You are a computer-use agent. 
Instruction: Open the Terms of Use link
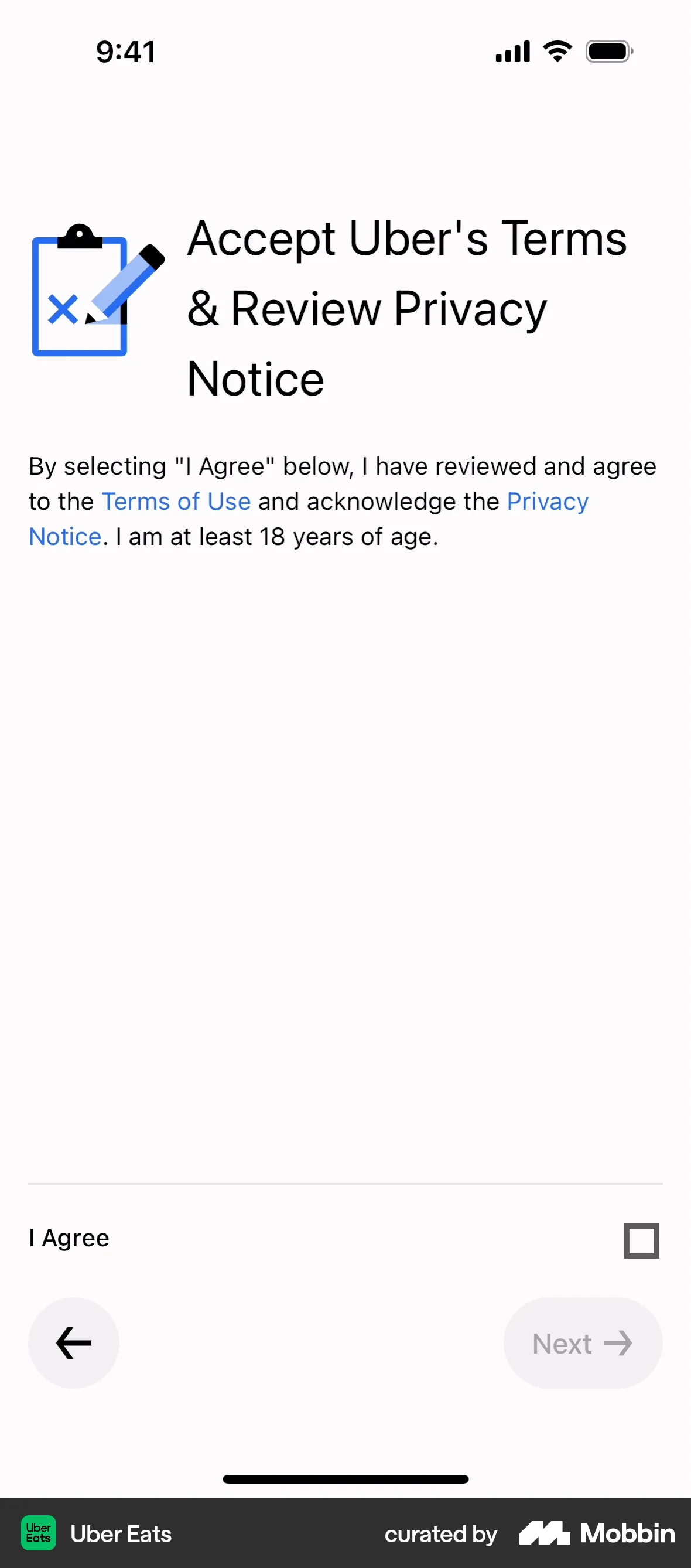tap(176, 502)
